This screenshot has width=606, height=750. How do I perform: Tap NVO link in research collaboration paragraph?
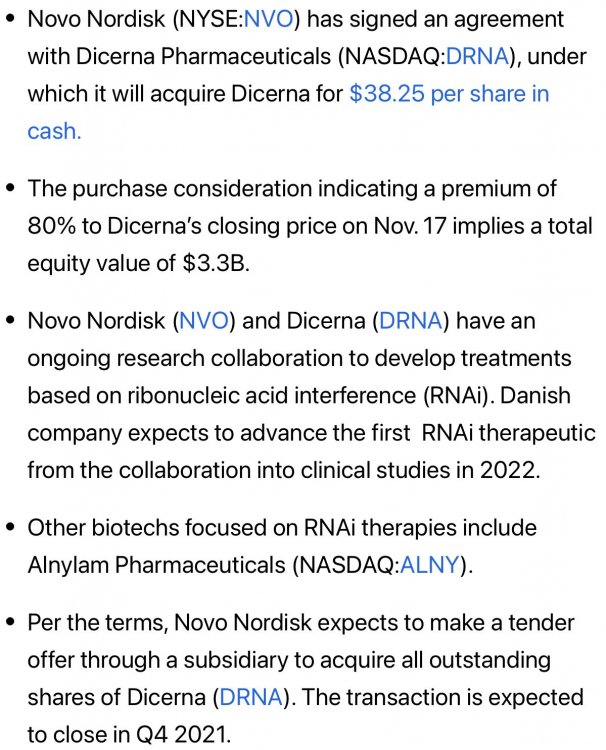[x=204, y=321]
